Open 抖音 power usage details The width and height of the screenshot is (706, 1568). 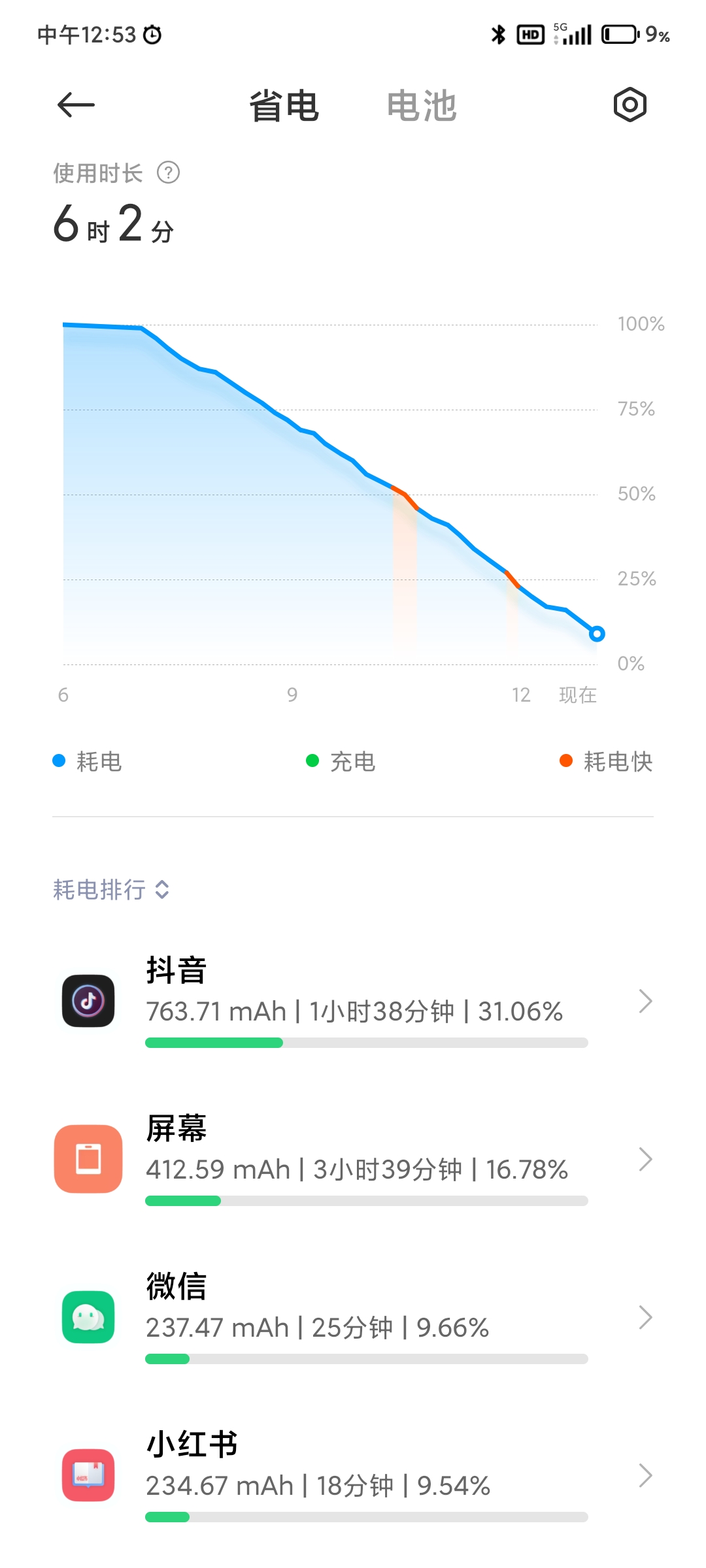[353, 1001]
